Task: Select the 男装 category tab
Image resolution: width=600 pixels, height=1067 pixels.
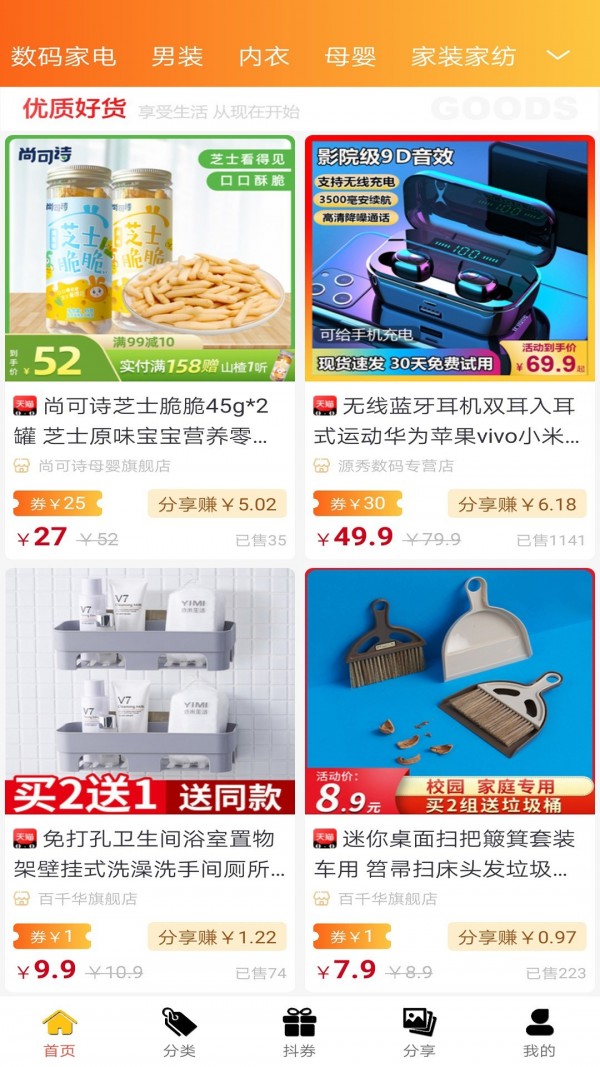Action: pyautogui.click(x=178, y=56)
